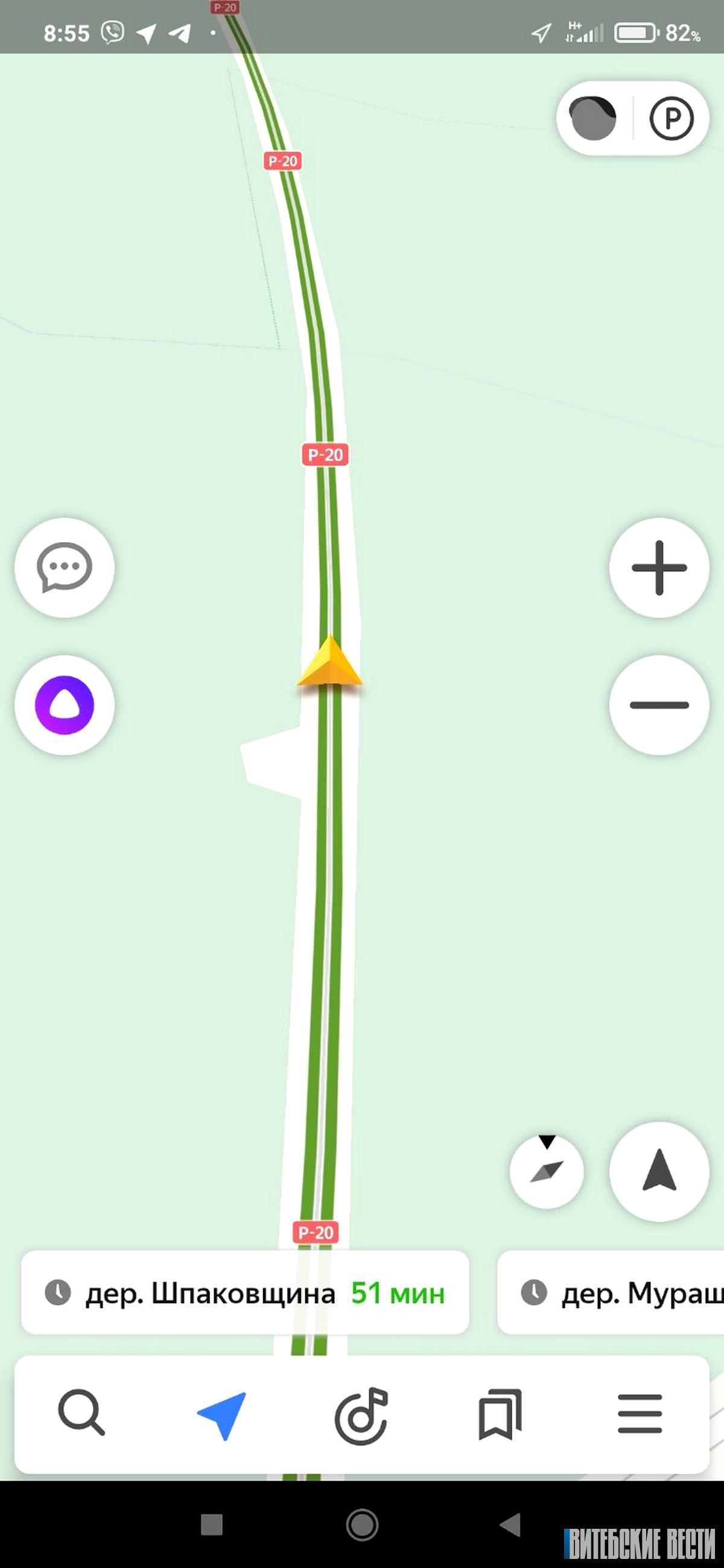
Task: Center the map on my location
Action: coord(659,1171)
